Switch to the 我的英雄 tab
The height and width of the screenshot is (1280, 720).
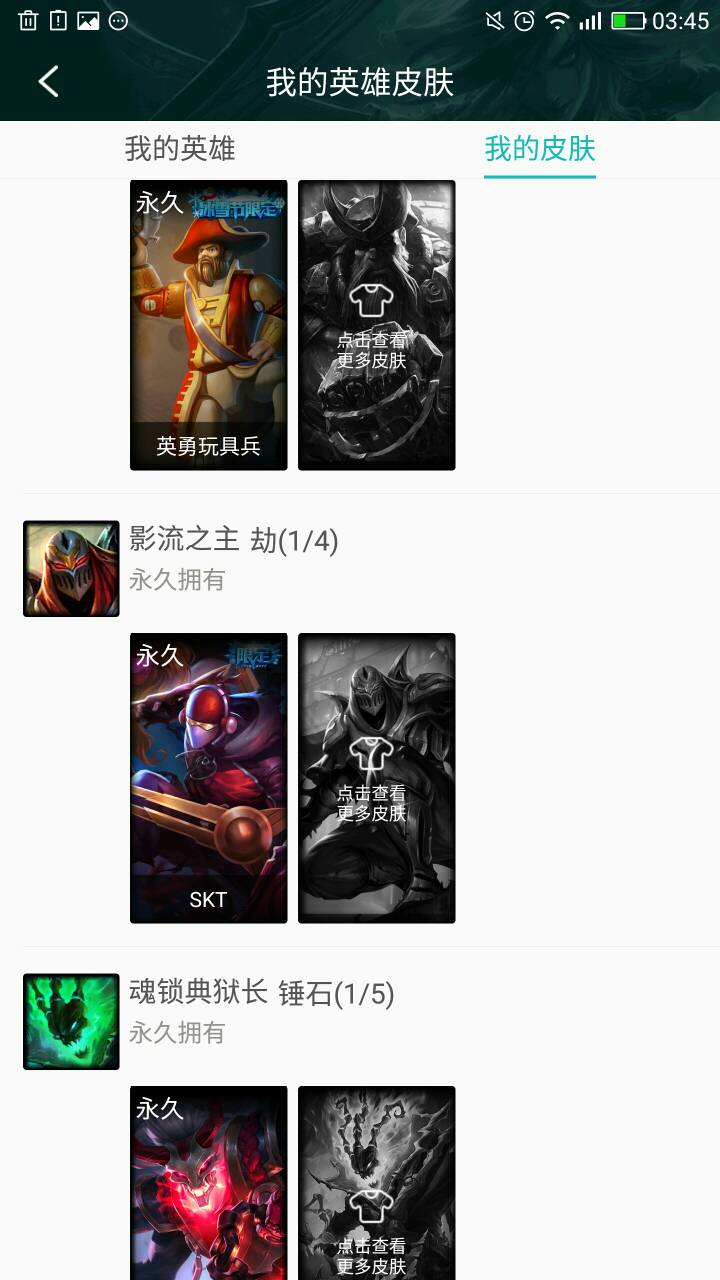coord(180,149)
